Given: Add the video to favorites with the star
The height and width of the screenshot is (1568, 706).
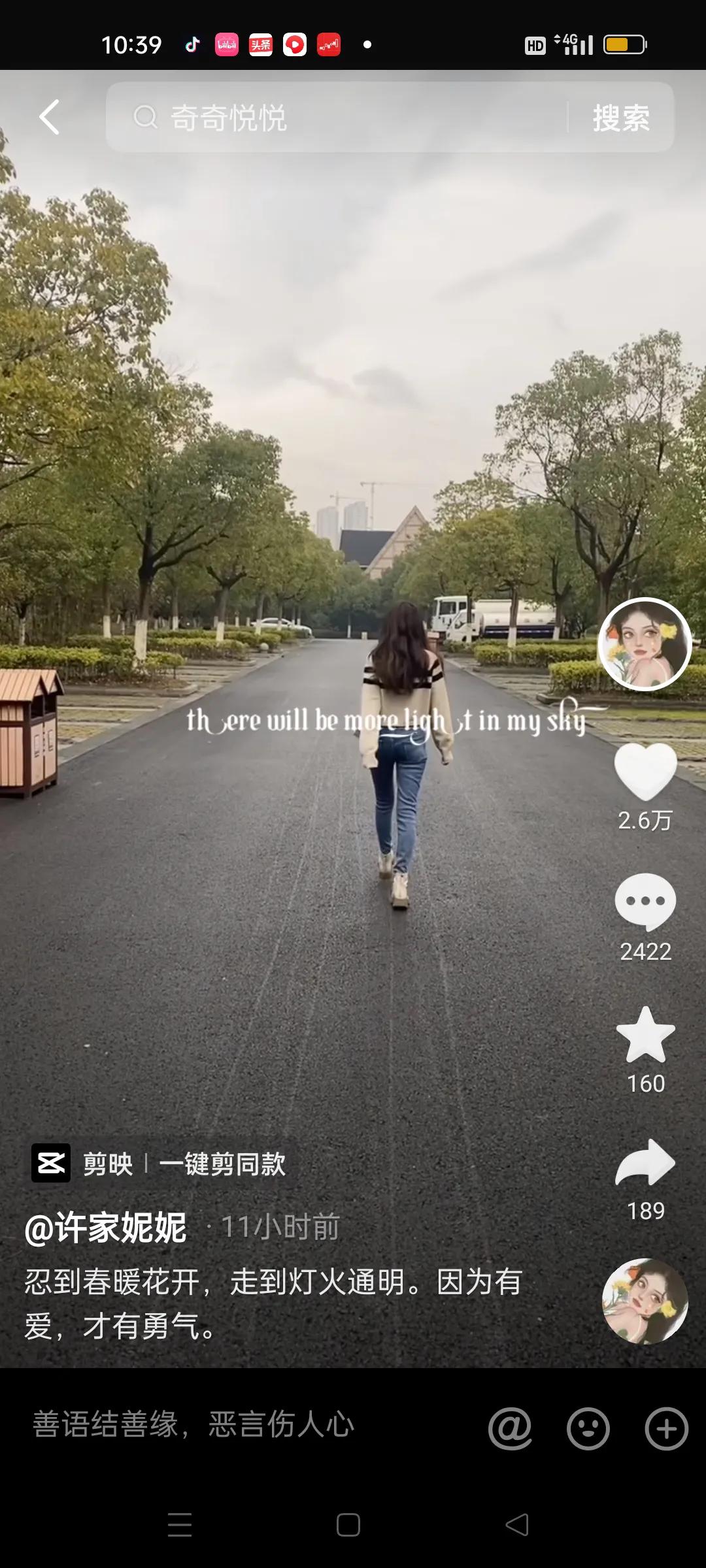Looking at the screenshot, I should 645,1035.
